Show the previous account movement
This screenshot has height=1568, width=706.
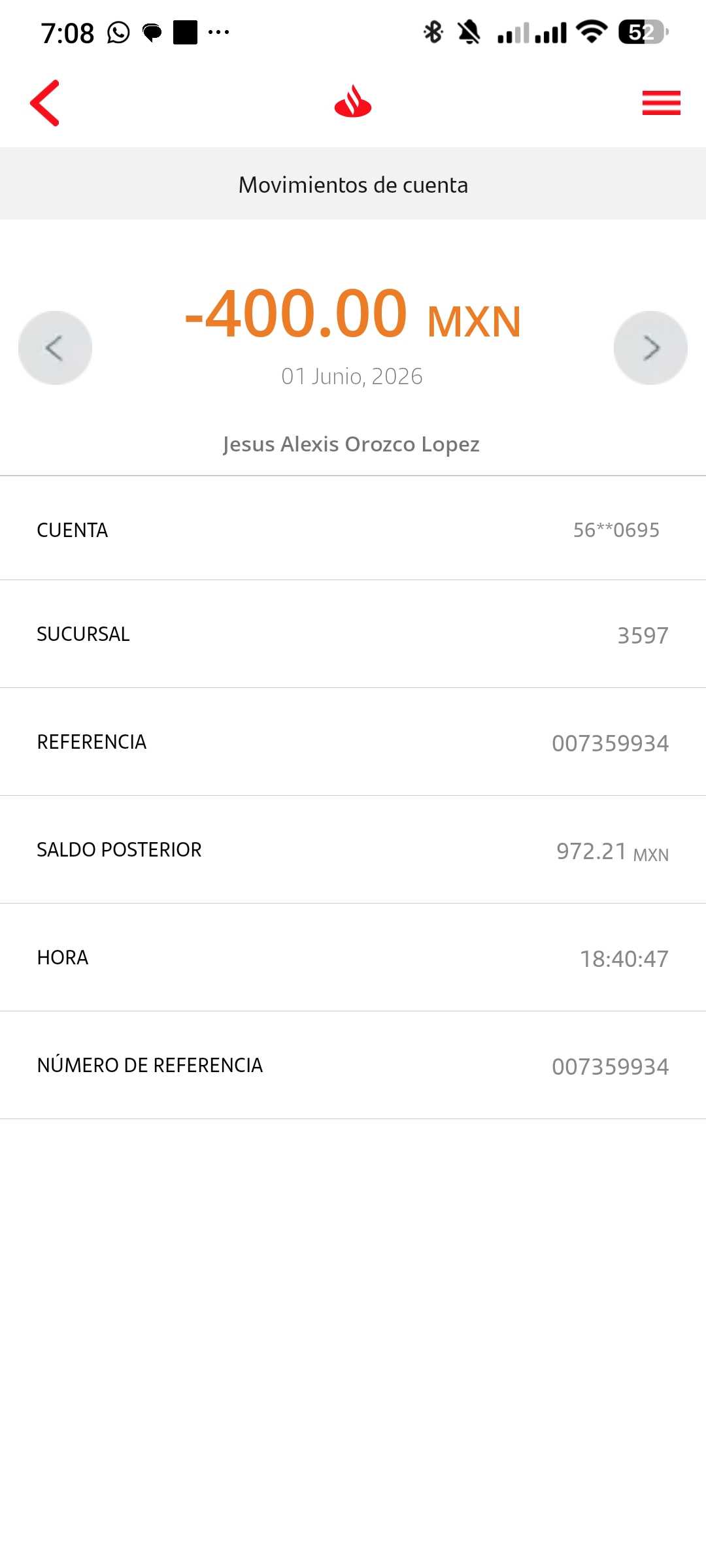(x=55, y=348)
